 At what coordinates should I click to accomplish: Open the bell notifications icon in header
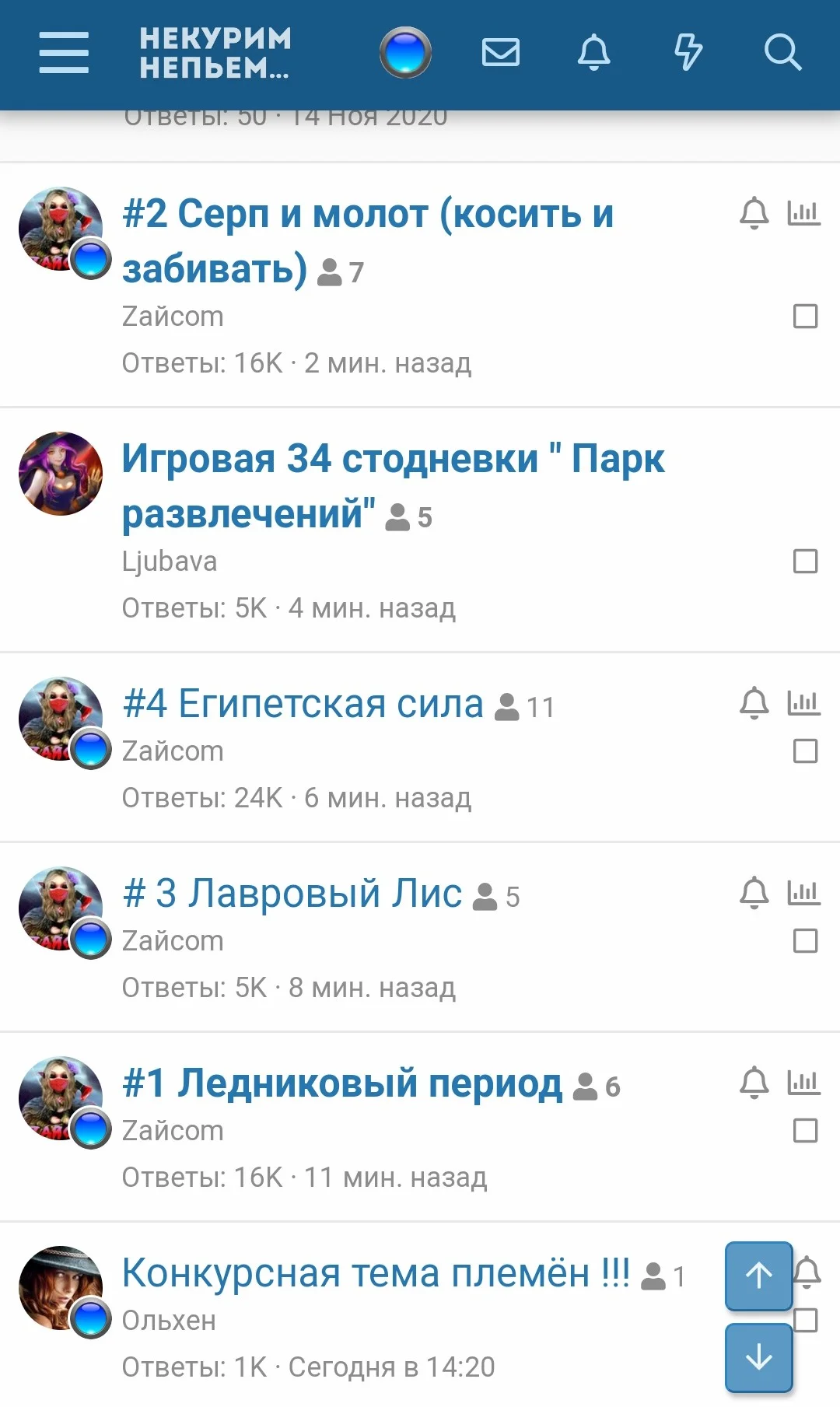point(594,53)
